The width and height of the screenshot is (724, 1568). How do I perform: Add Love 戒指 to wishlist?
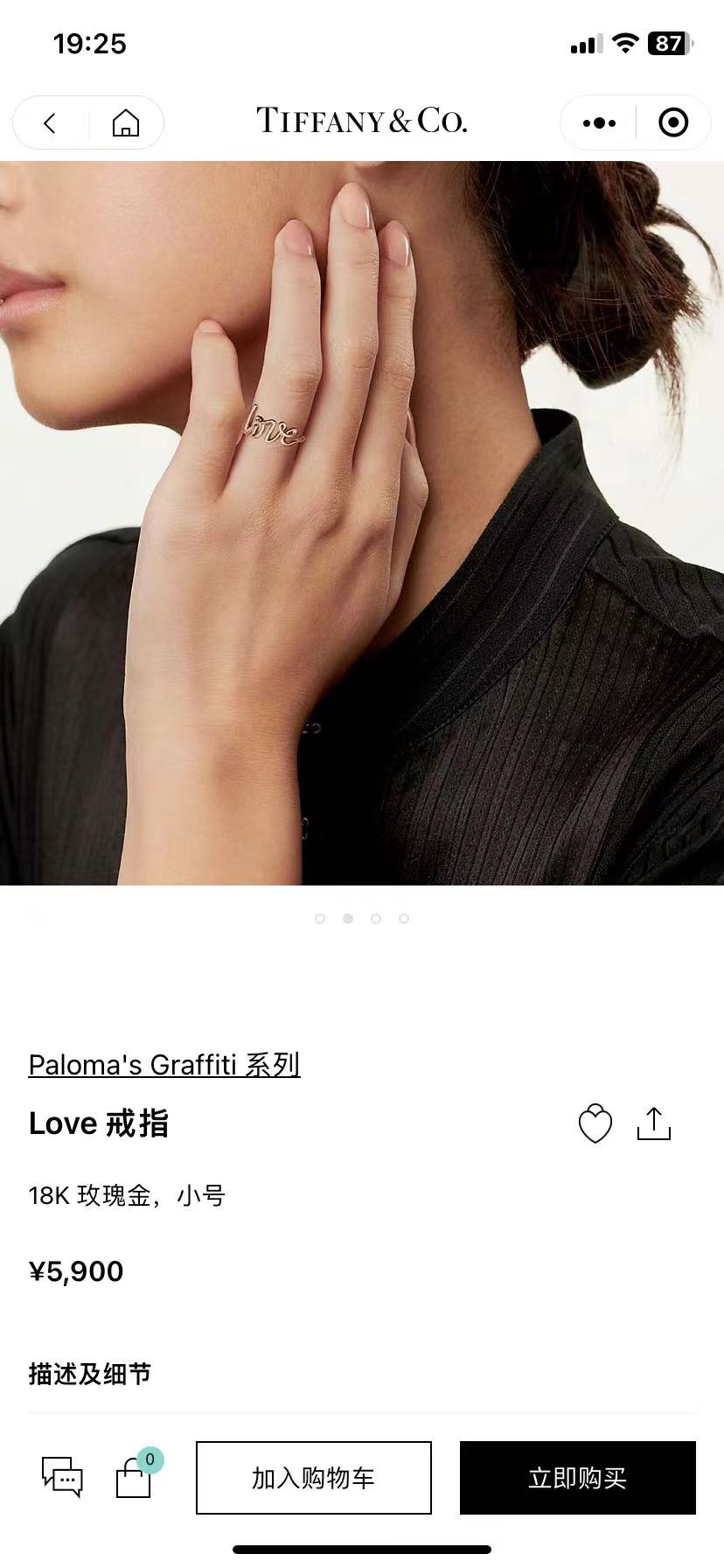point(595,1124)
